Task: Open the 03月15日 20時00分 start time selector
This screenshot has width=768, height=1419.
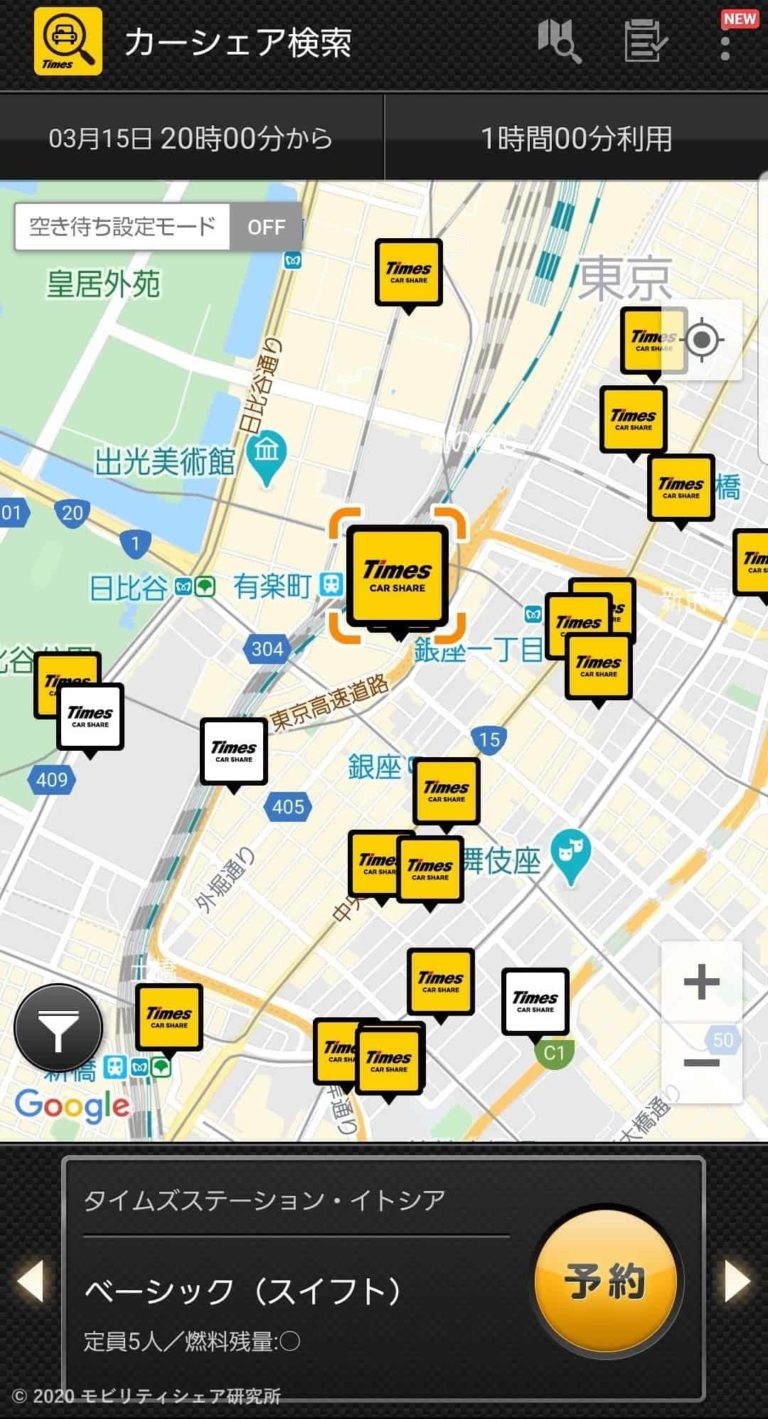Action: 190,139
